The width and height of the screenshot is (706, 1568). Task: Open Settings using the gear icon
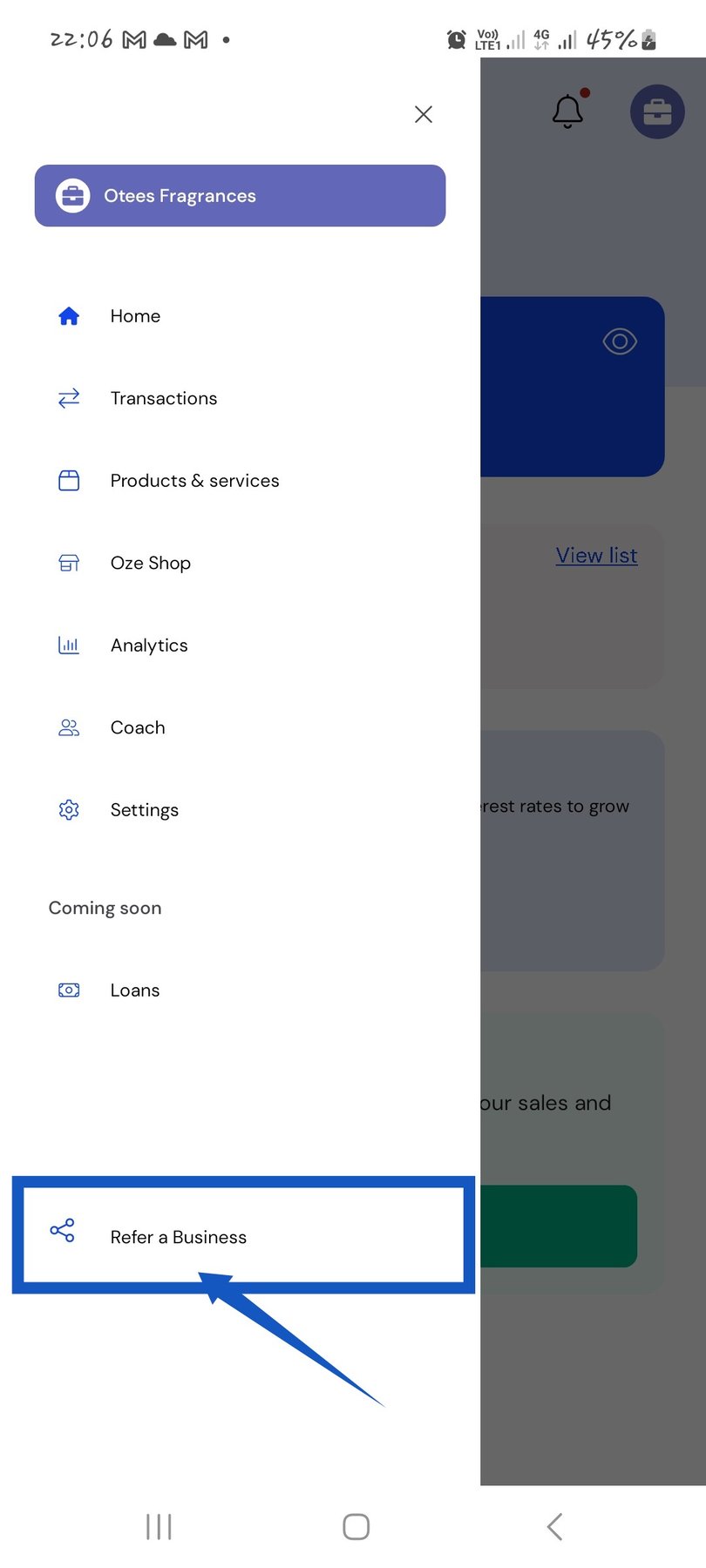tap(68, 809)
